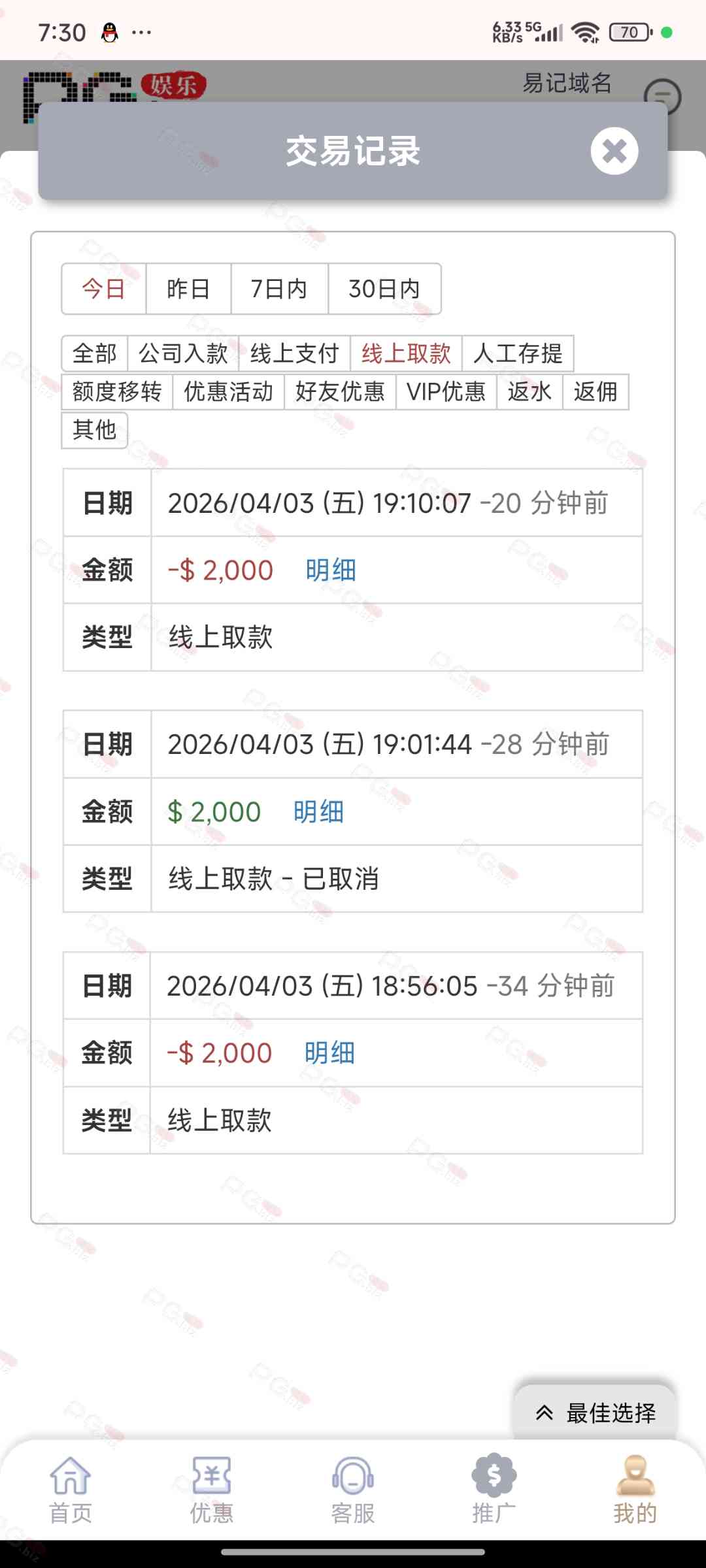Image resolution: width=706 pixels, height=1568 pixels.
Task: Select the 今日 date filter
Action: pyautogui.click(x=104, y=289)
